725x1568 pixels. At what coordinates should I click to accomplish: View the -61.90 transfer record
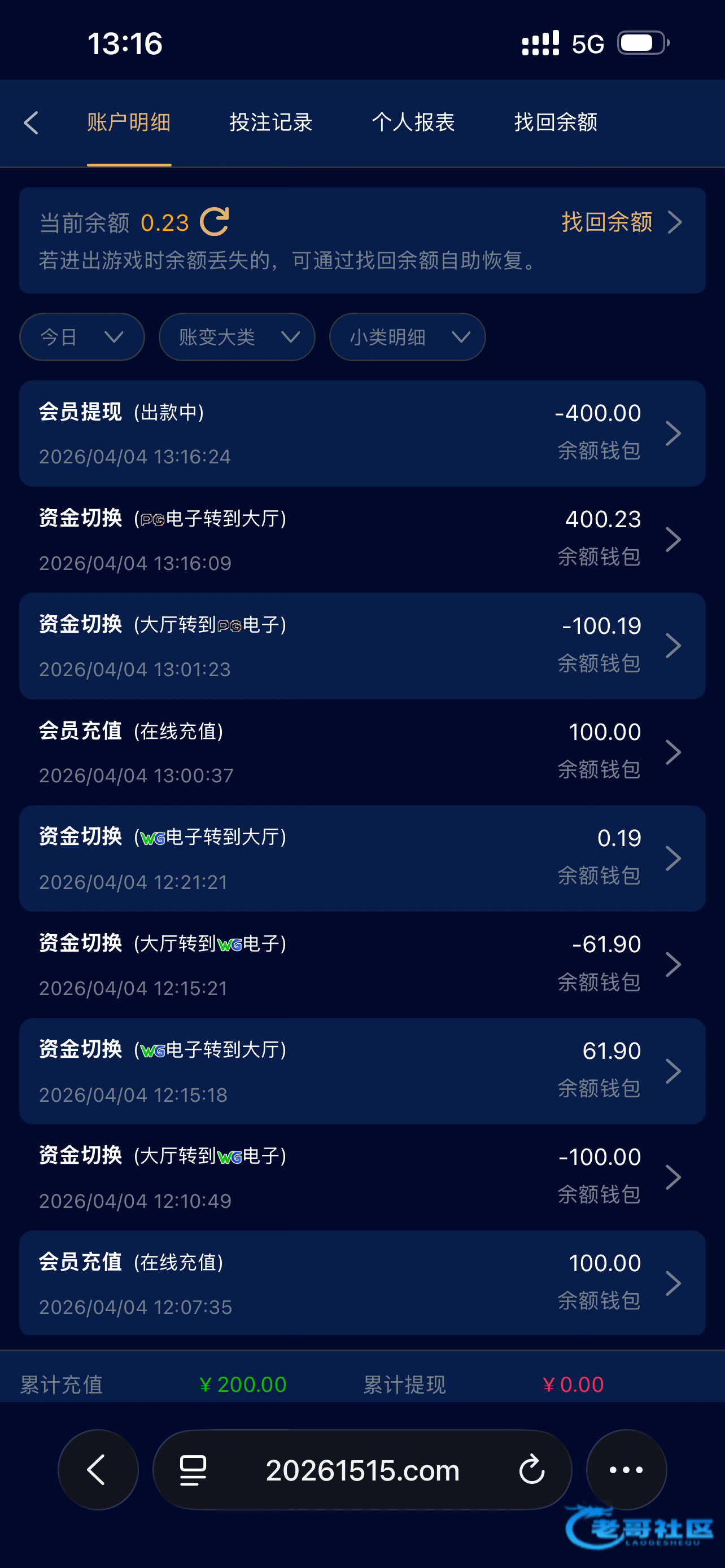(x=362, y=965)
